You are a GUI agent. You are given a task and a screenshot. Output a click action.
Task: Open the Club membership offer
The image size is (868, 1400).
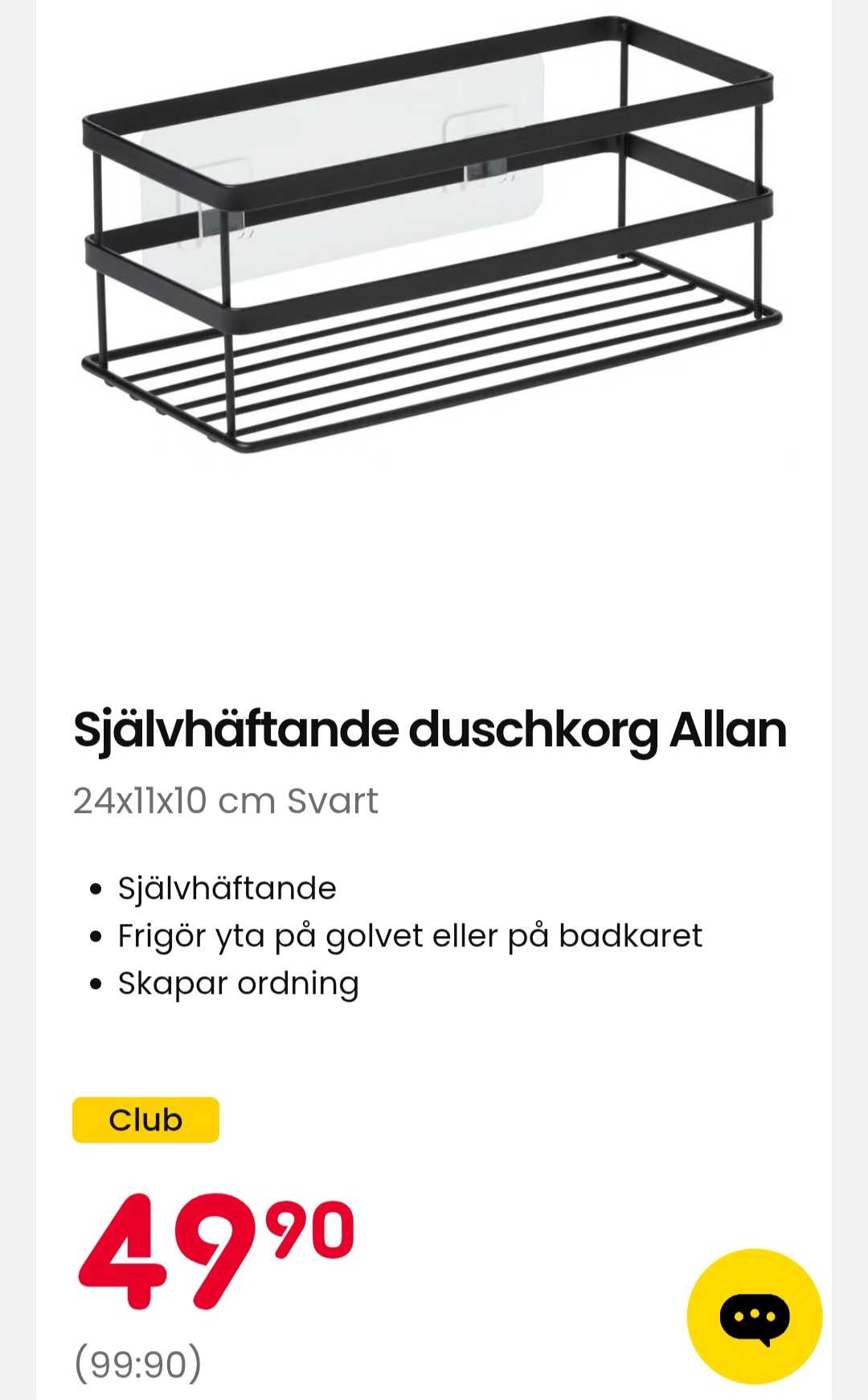point(145,1118)
